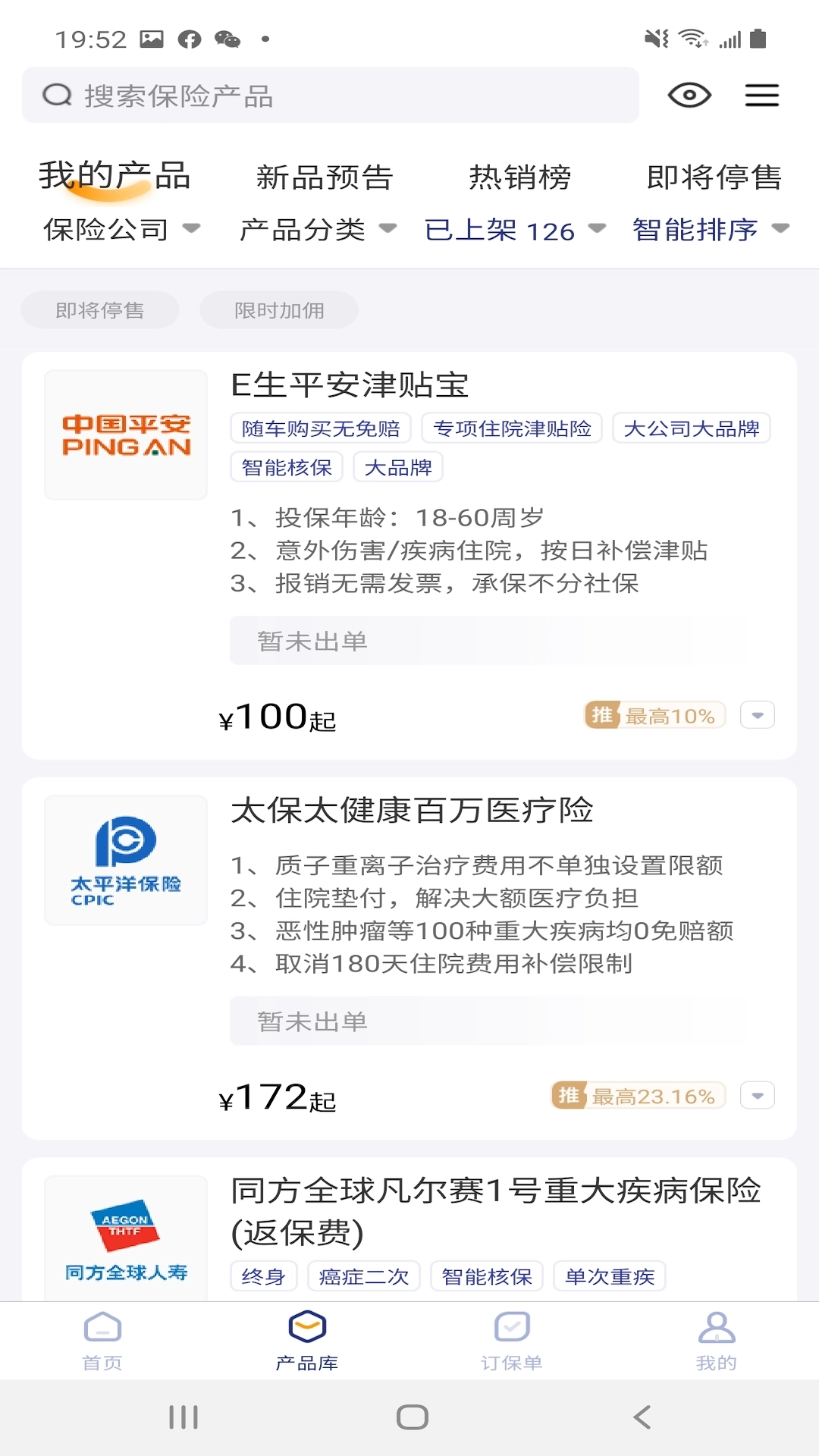
Task: Select the 热销榜 tab
Action: (x=522, y=176)
